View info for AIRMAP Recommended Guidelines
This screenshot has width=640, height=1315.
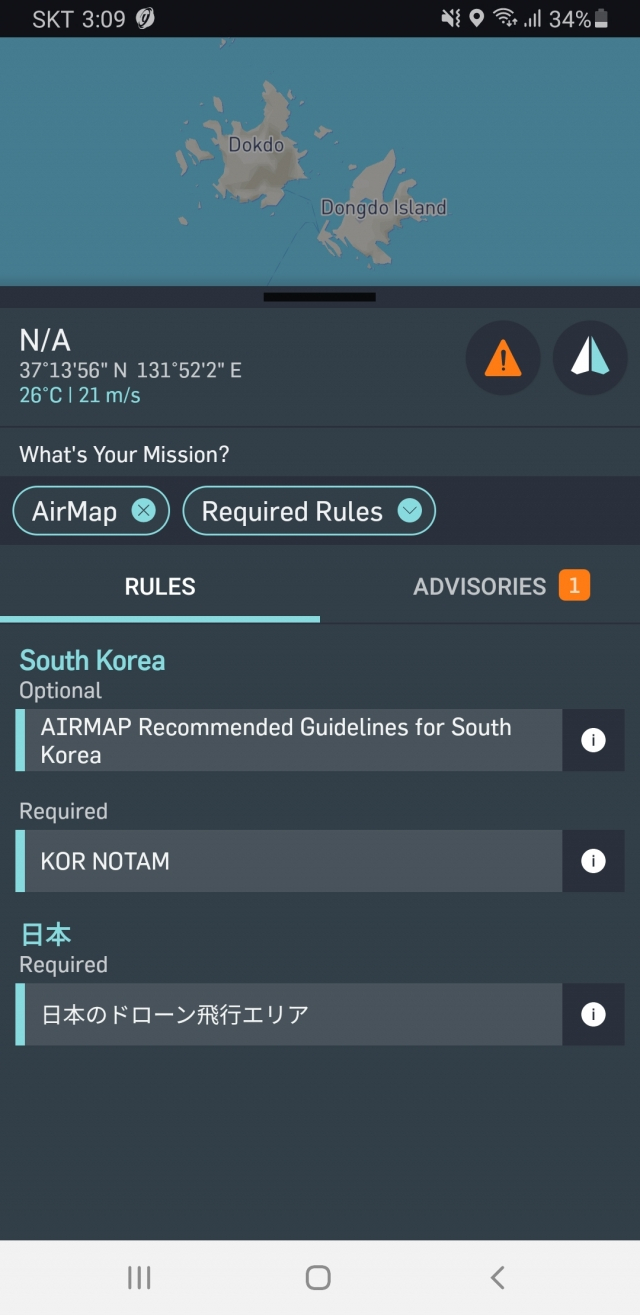(593, 741)
